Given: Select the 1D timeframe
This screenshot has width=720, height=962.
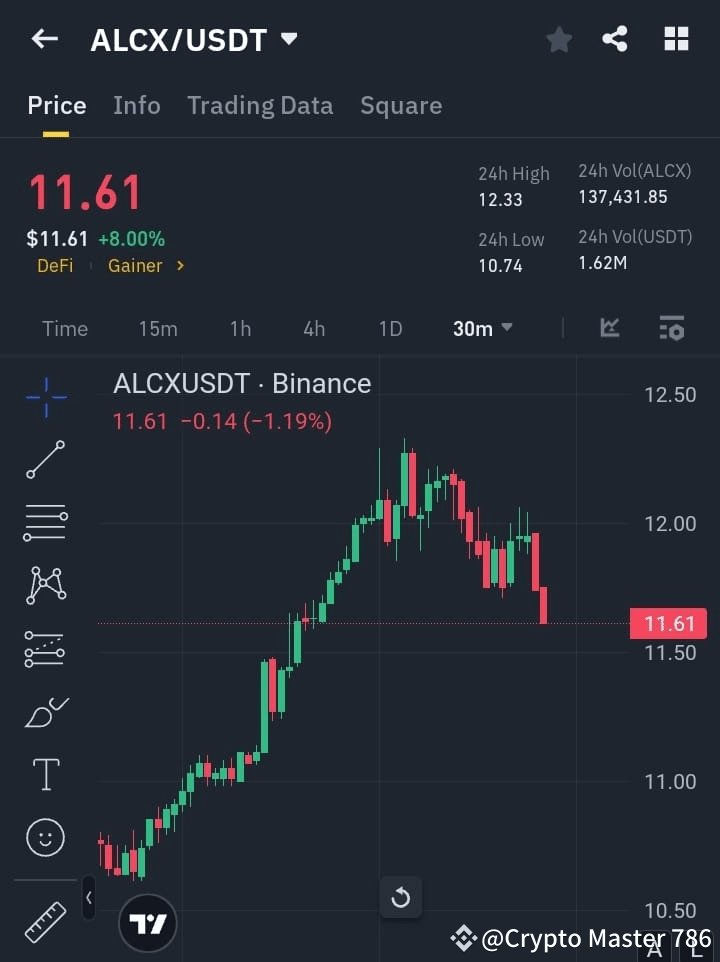Looking at the screenshot, I should (x=390, y=328).
